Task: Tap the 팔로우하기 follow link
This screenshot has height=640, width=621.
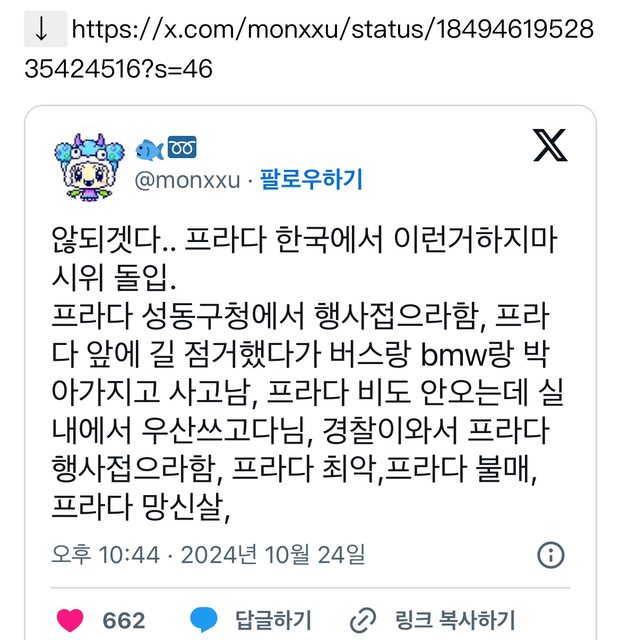Action: (311, 181)
